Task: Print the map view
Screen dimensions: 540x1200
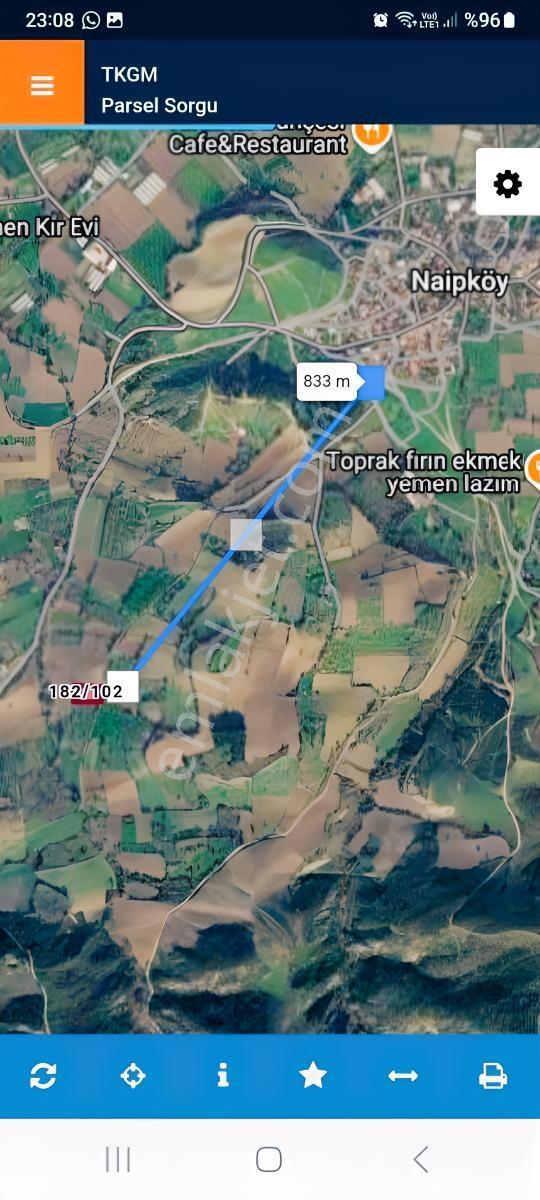Action: 493,1076
